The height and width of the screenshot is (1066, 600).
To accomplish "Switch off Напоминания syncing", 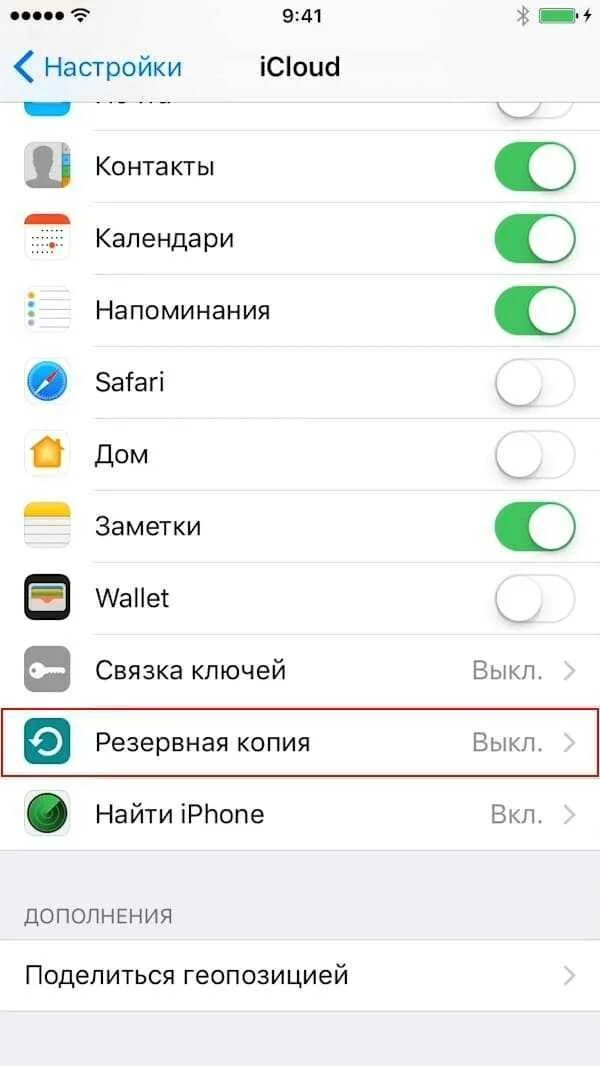I will click(535, 311).
